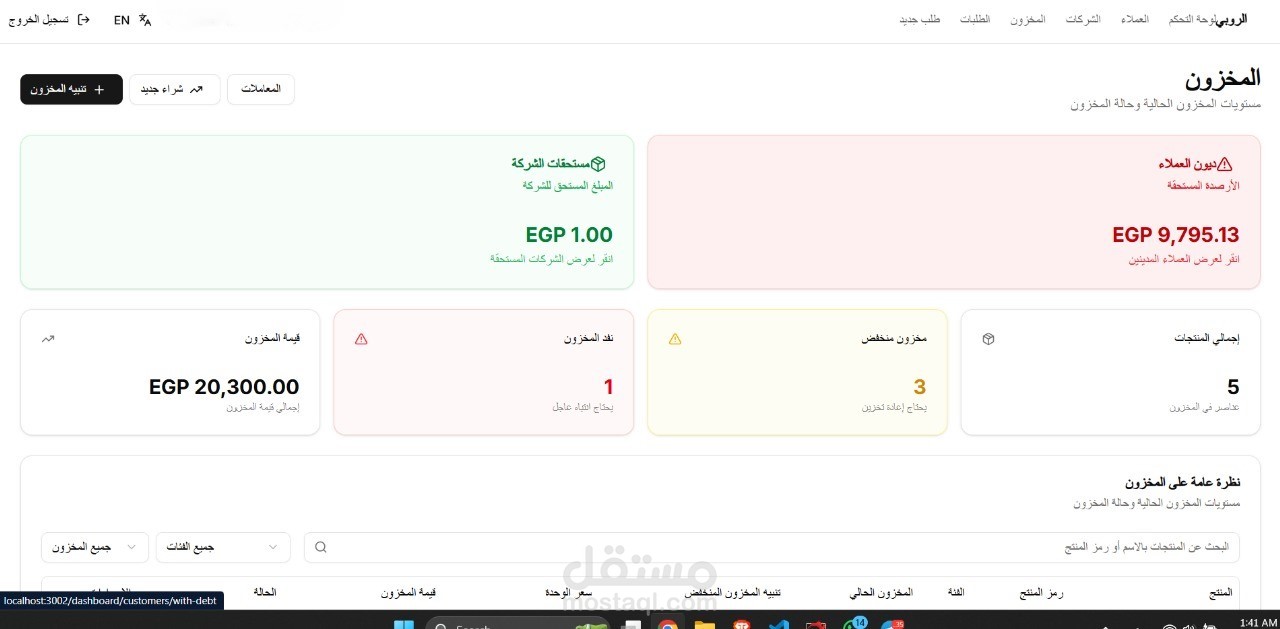
Task: Add a تنبيه المخزون stock alert
Action: pyautogui.click(x=71, y=89)
